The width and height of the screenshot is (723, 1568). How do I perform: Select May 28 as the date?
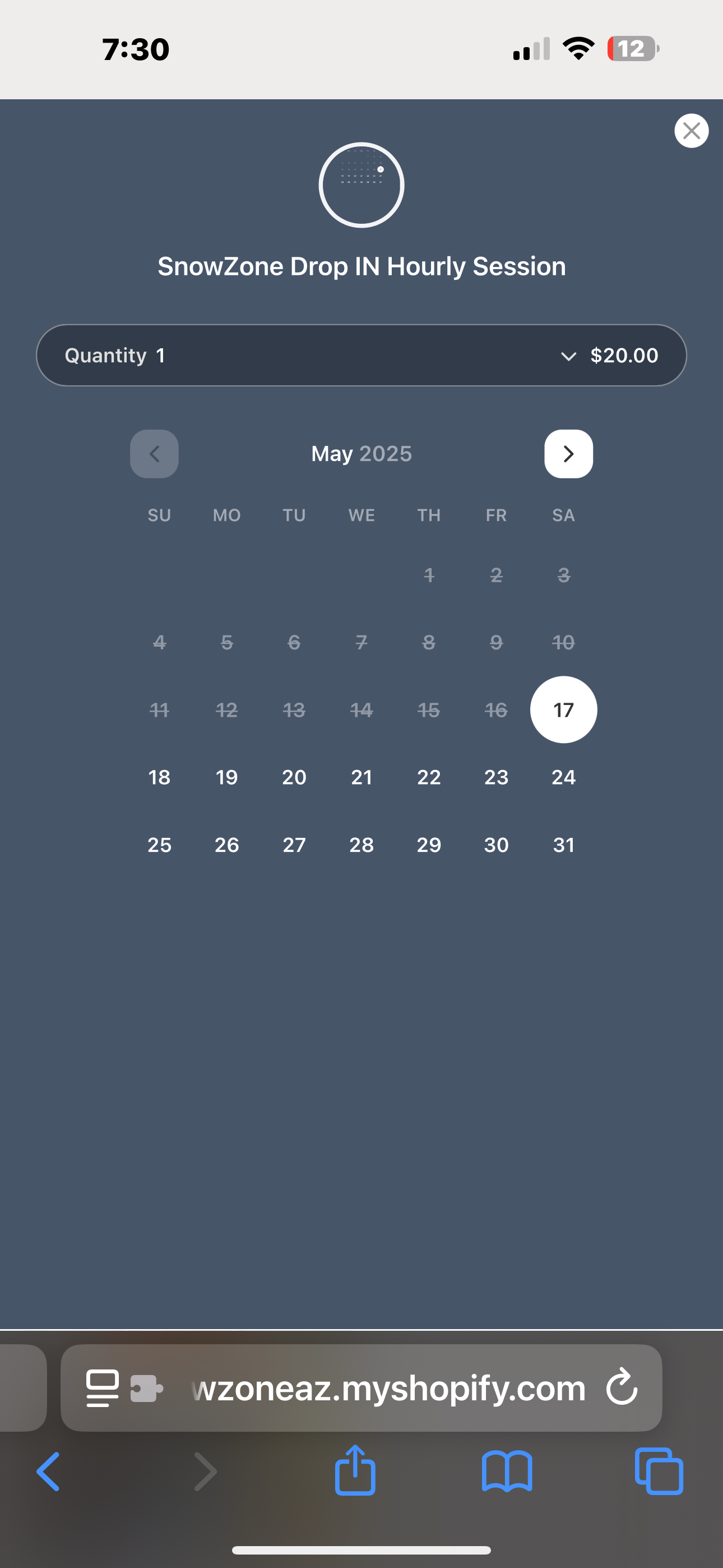tap(361, 845)
